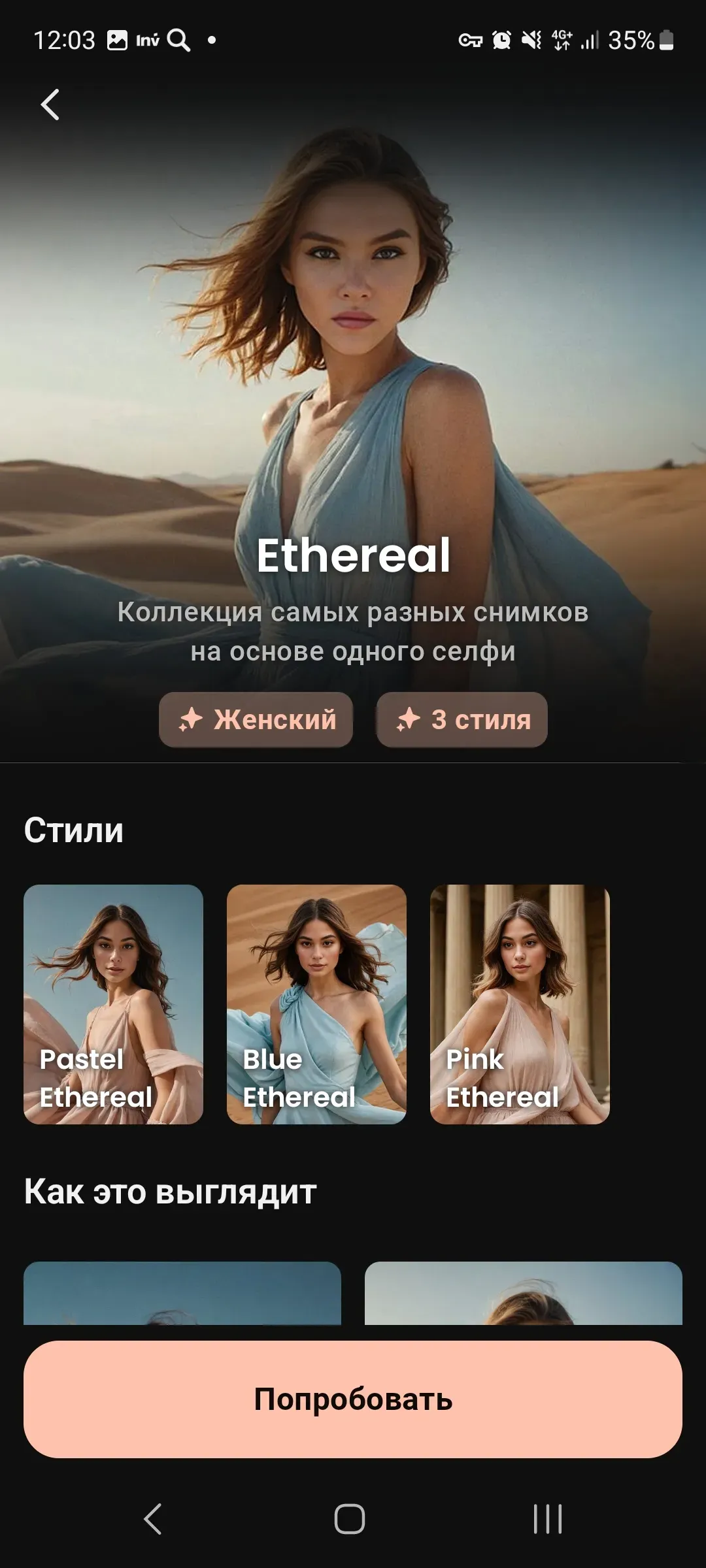Go to the system home screen
Screen dimensions: 706x1568
coord(350,1518)
